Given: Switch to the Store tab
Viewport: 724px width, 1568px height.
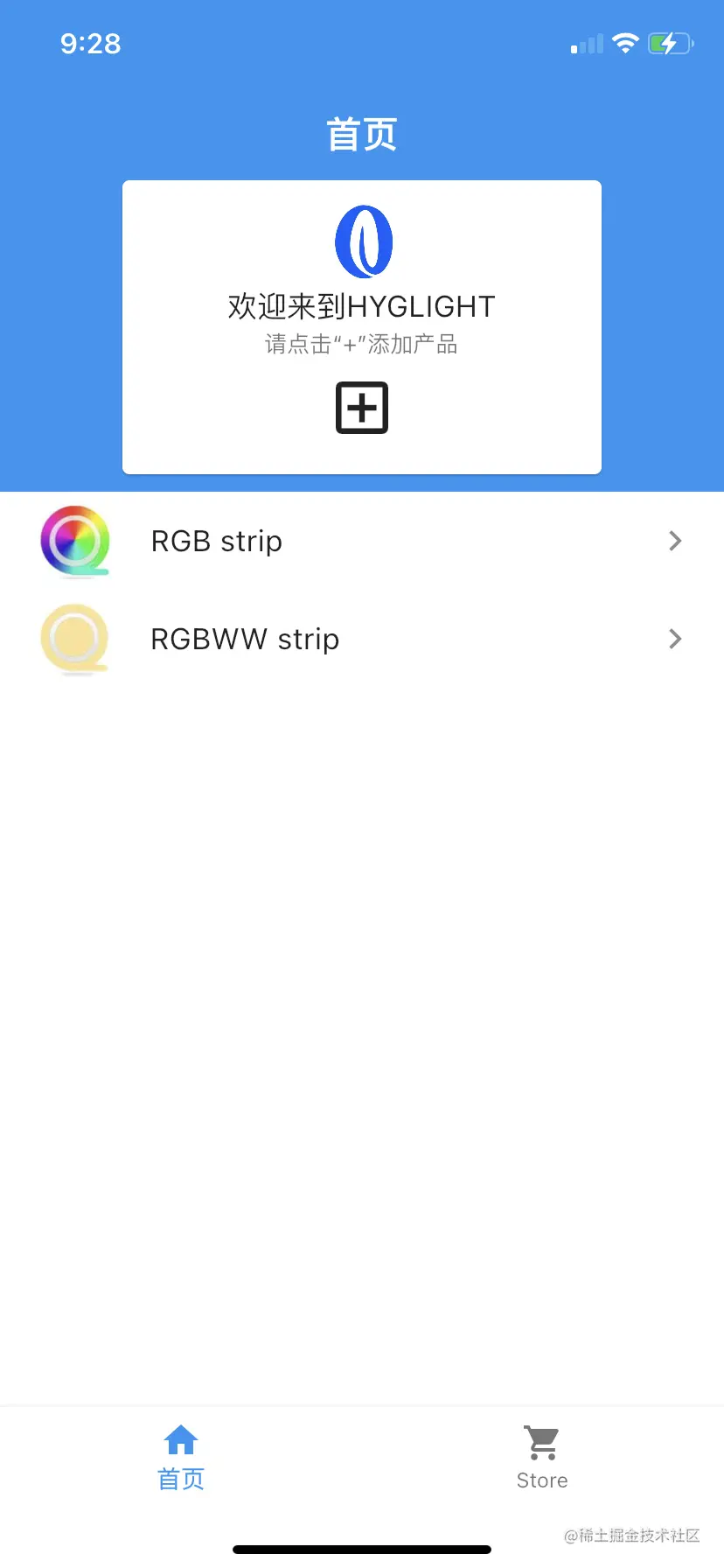Looking at the screenshot, I should [541, 1455].
